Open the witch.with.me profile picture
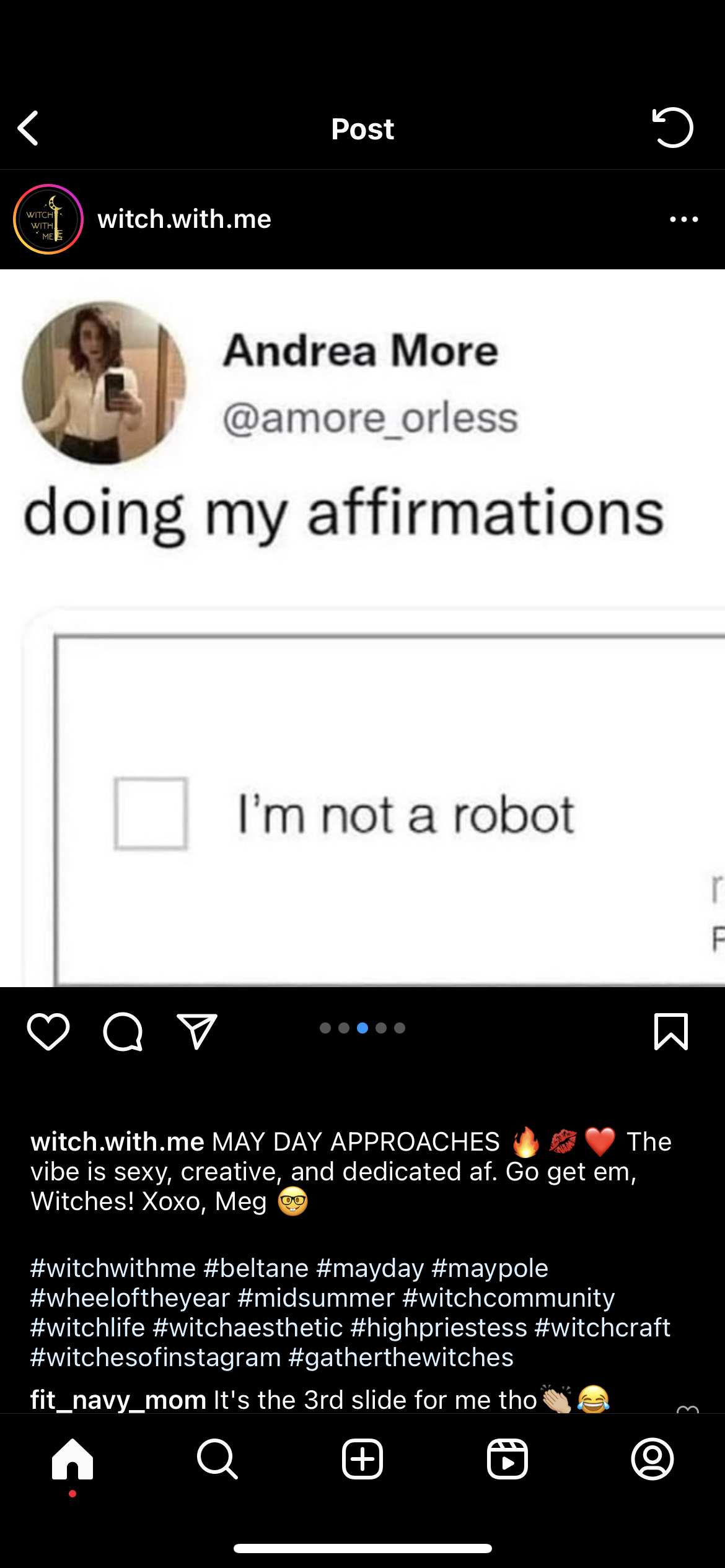Viewport: 725px width, 1568px height. (x=48, y=219)
